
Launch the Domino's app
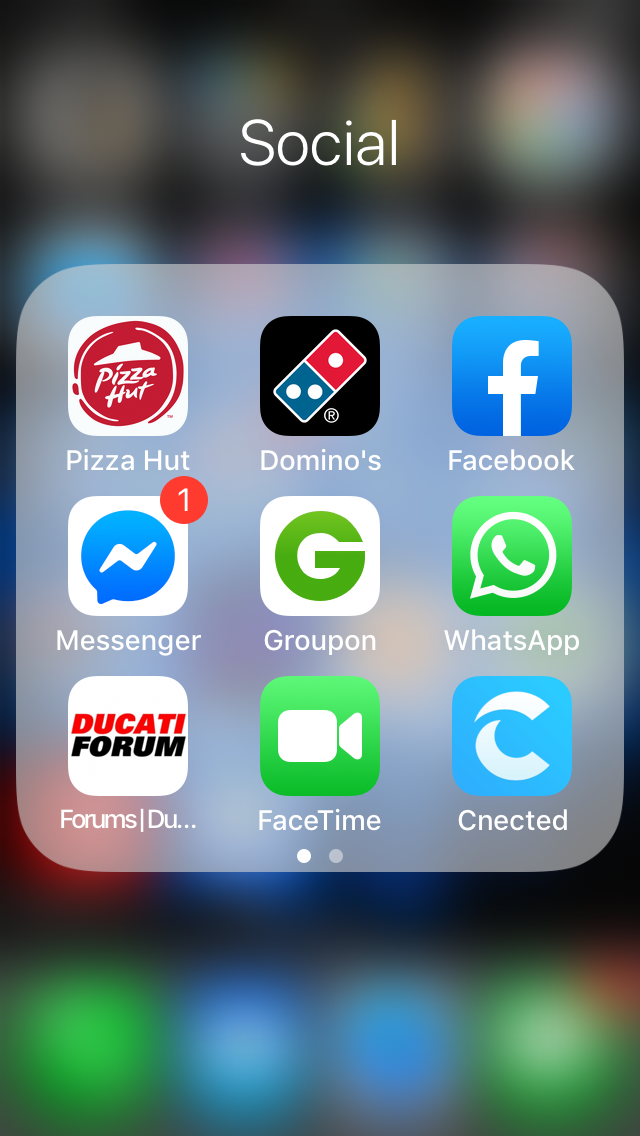(x=320, y=376)
